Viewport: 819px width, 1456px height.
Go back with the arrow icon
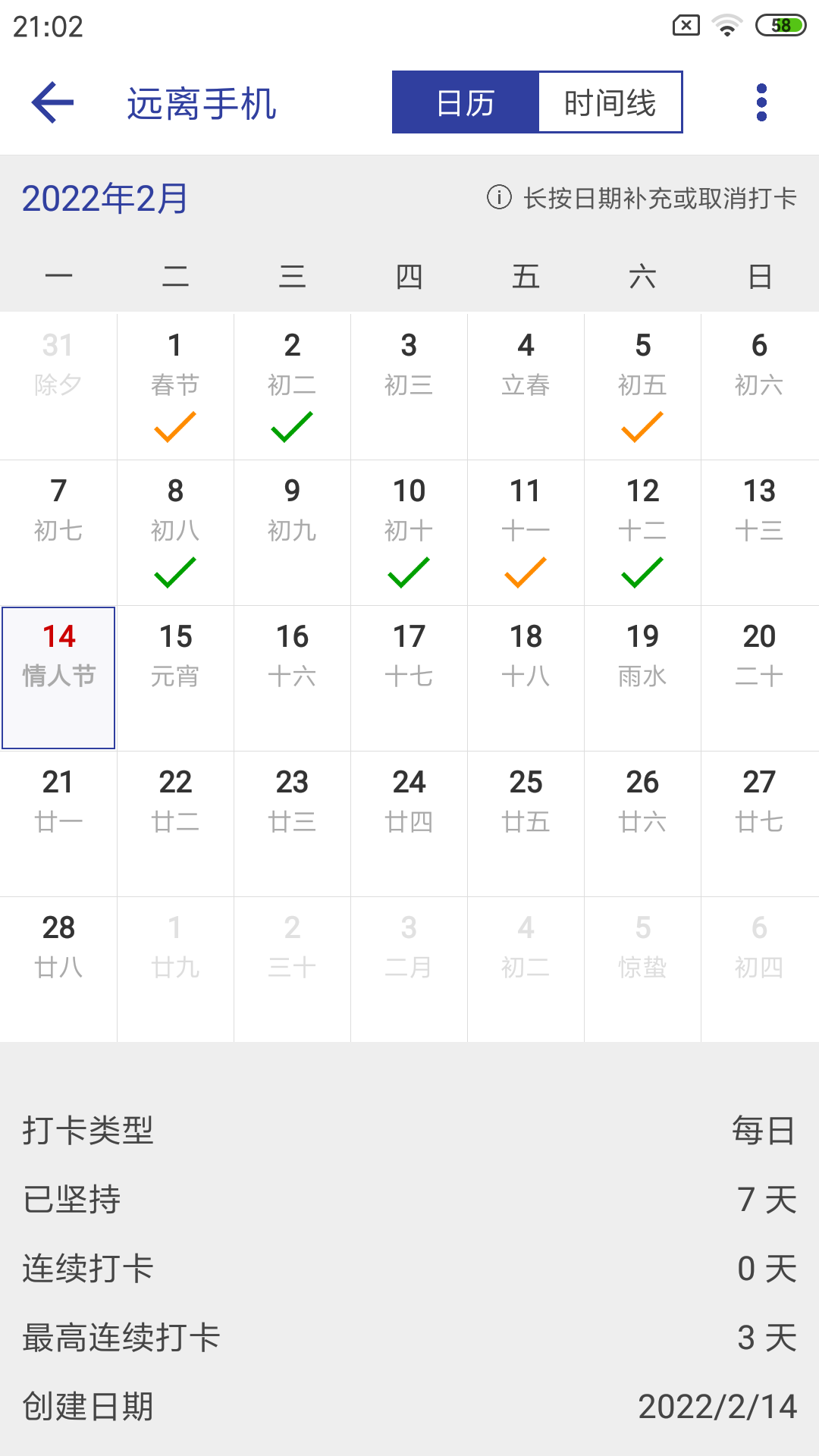click(52, 102)
